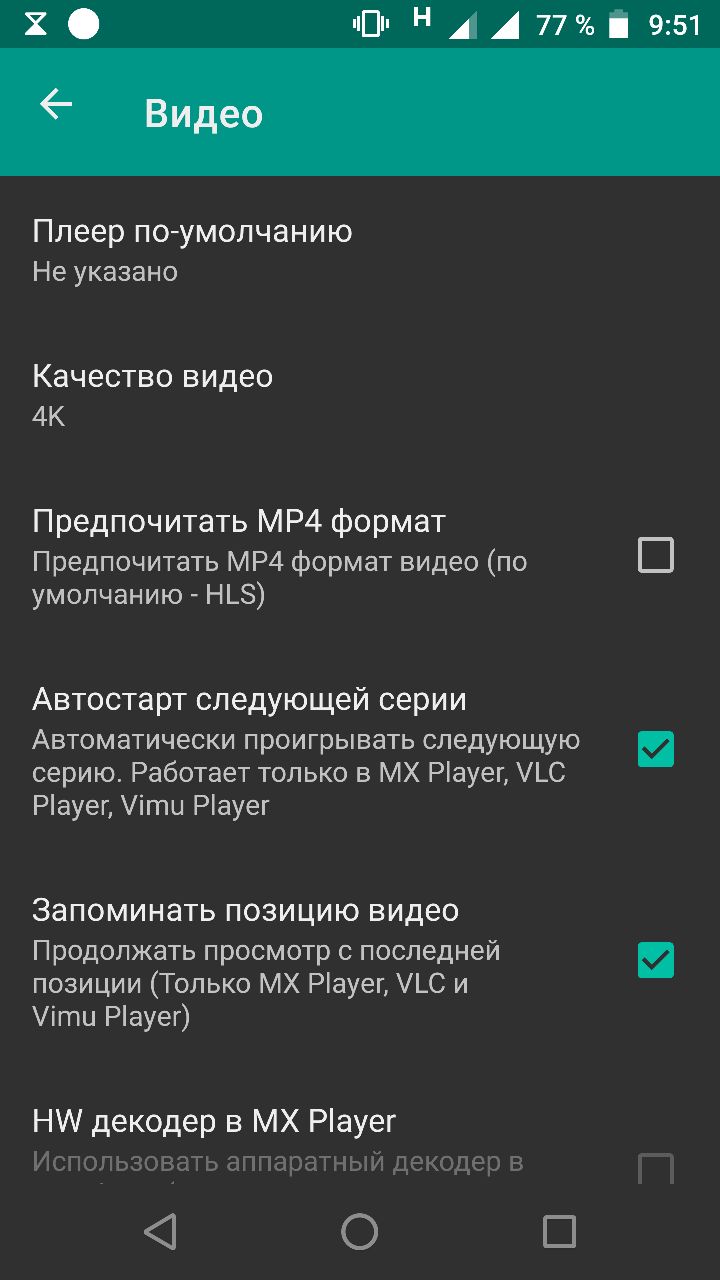
Task: Open the recent apps view
Action: (559, 1232)
